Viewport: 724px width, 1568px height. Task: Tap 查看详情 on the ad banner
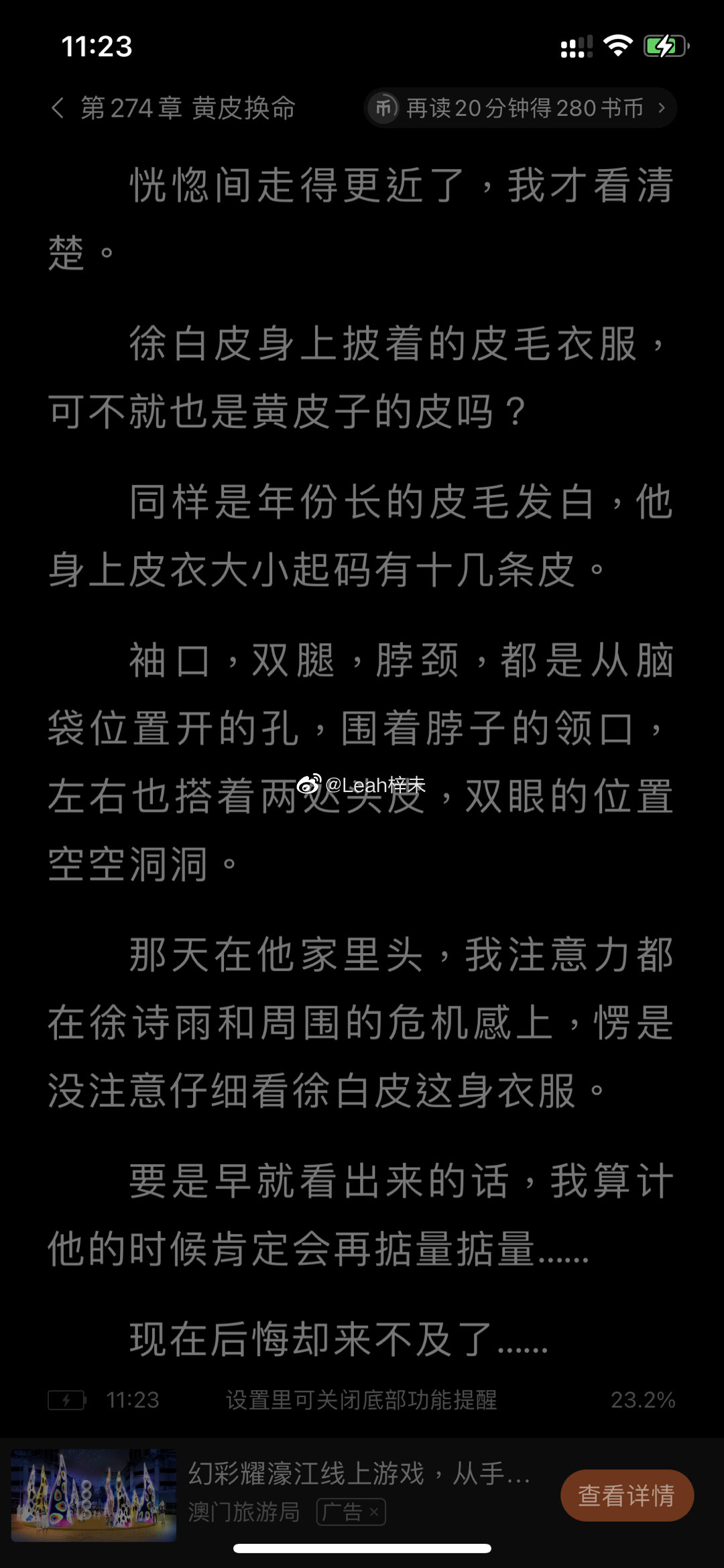(627, 1495)
